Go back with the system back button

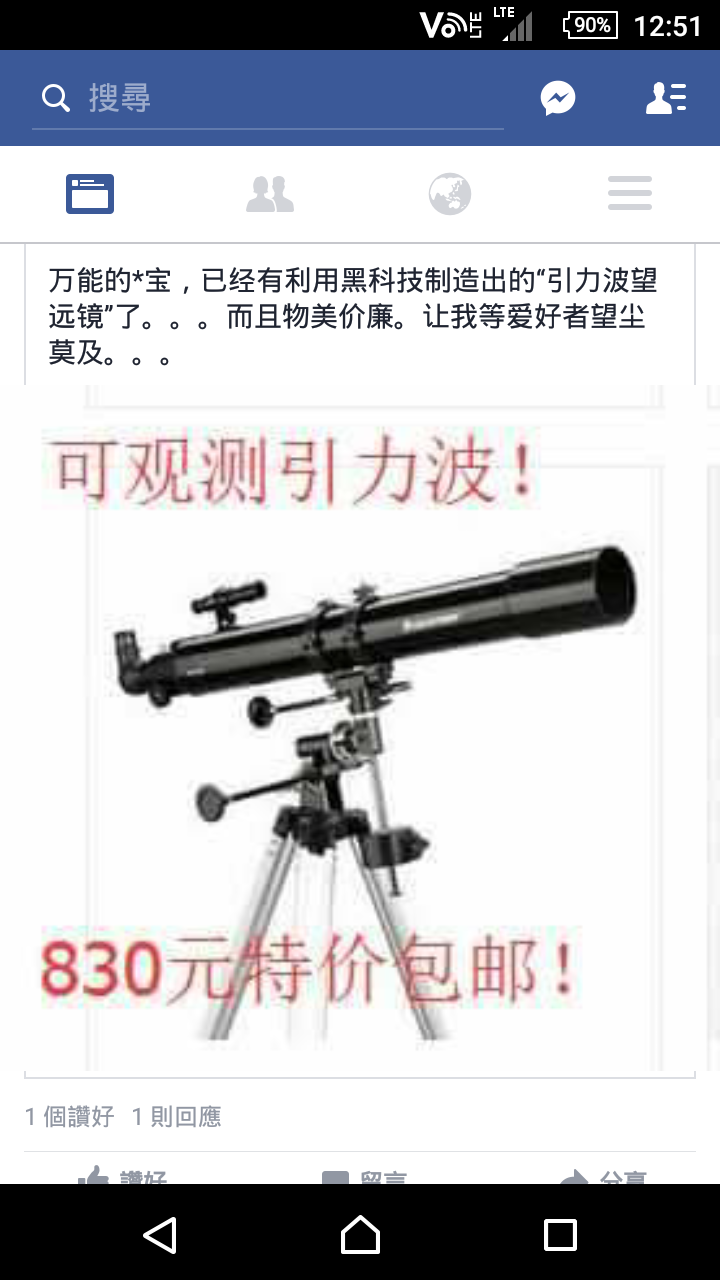point(160,1234)
